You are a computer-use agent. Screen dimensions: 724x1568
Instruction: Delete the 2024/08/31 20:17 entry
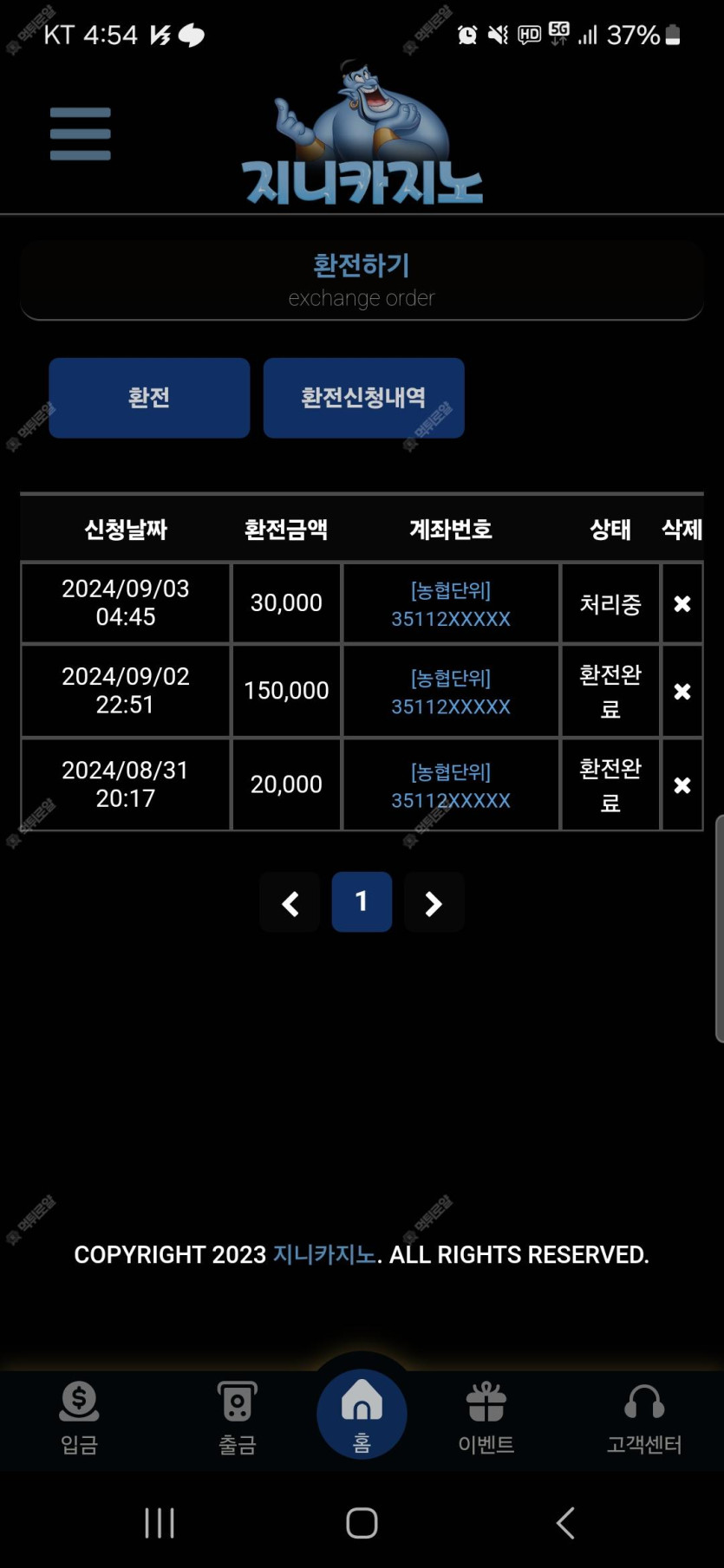682,785
